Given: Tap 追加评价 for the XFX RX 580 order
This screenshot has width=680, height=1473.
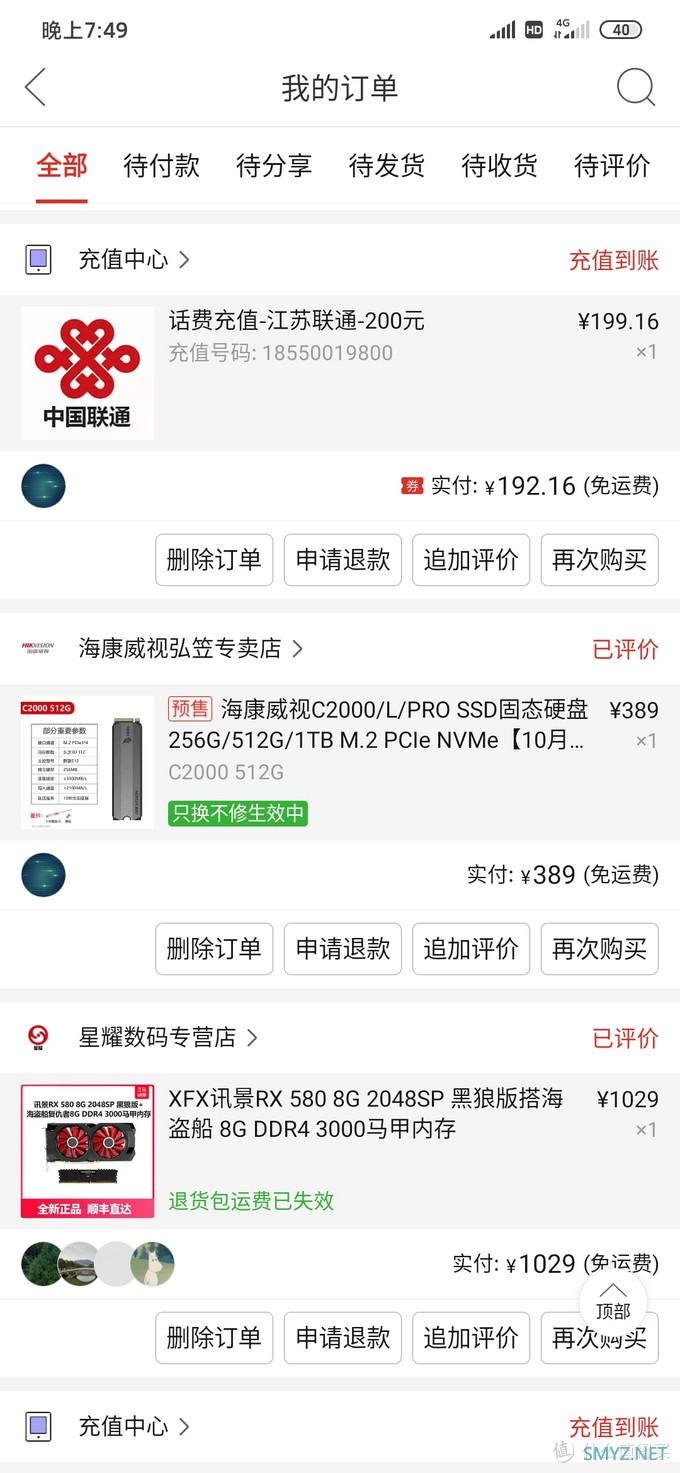Looking at the screenshot, I should tap(471, 1338).
